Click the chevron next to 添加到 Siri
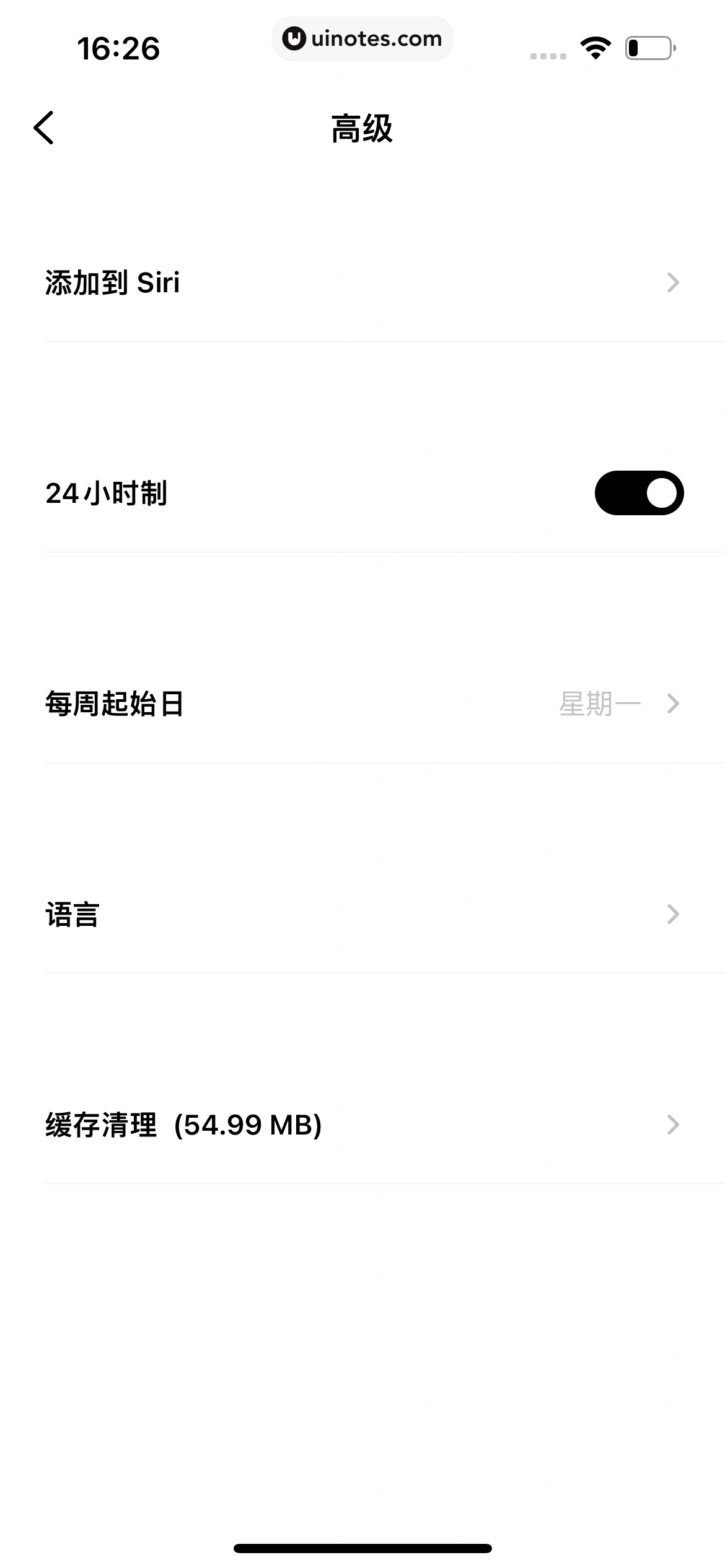 (x=674, y=282)
